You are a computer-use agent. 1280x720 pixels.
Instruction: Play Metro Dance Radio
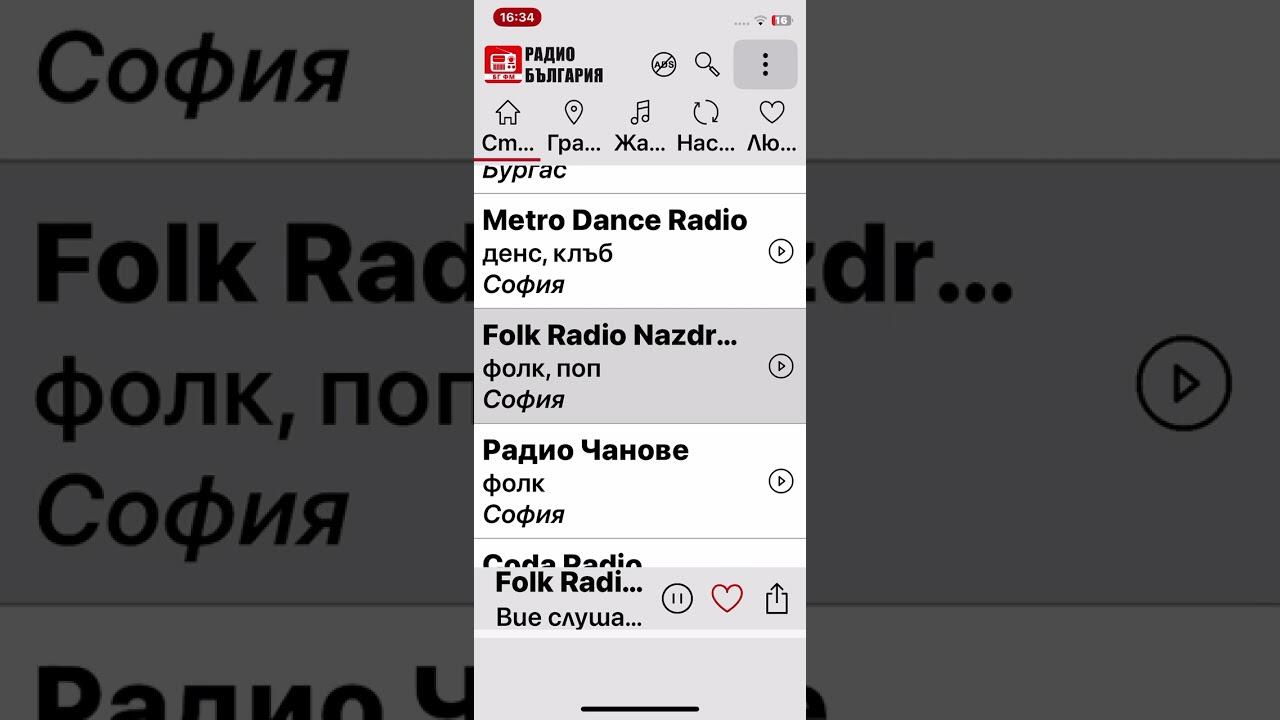(780, 251)
